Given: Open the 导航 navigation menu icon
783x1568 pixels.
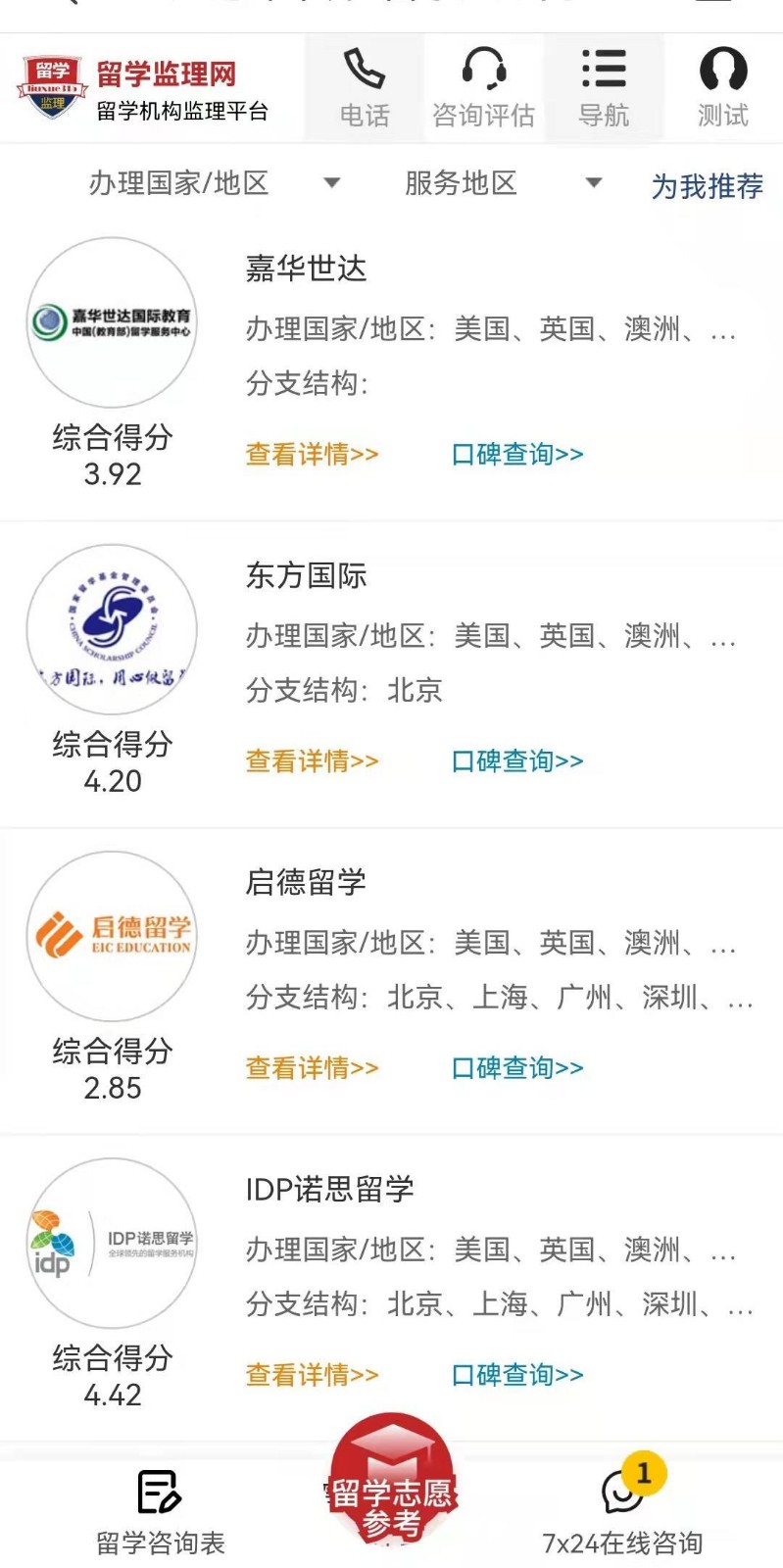Looking at the screenshot, I should (x=602, y=69).
